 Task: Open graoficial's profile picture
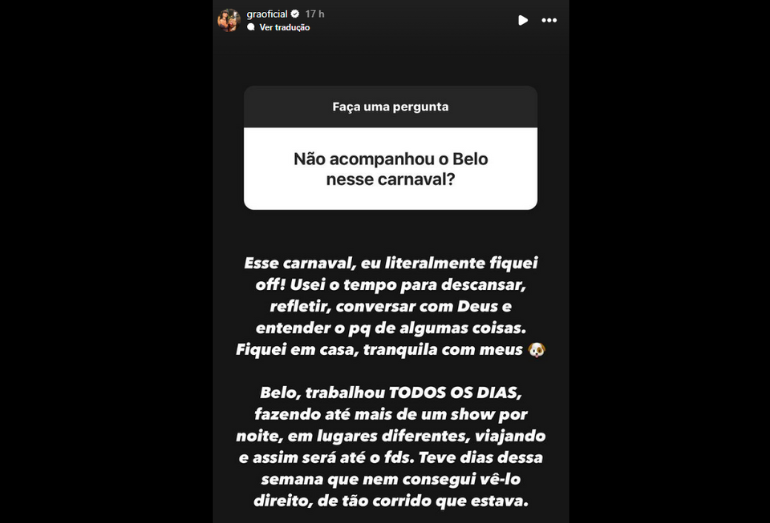point(229,20)
